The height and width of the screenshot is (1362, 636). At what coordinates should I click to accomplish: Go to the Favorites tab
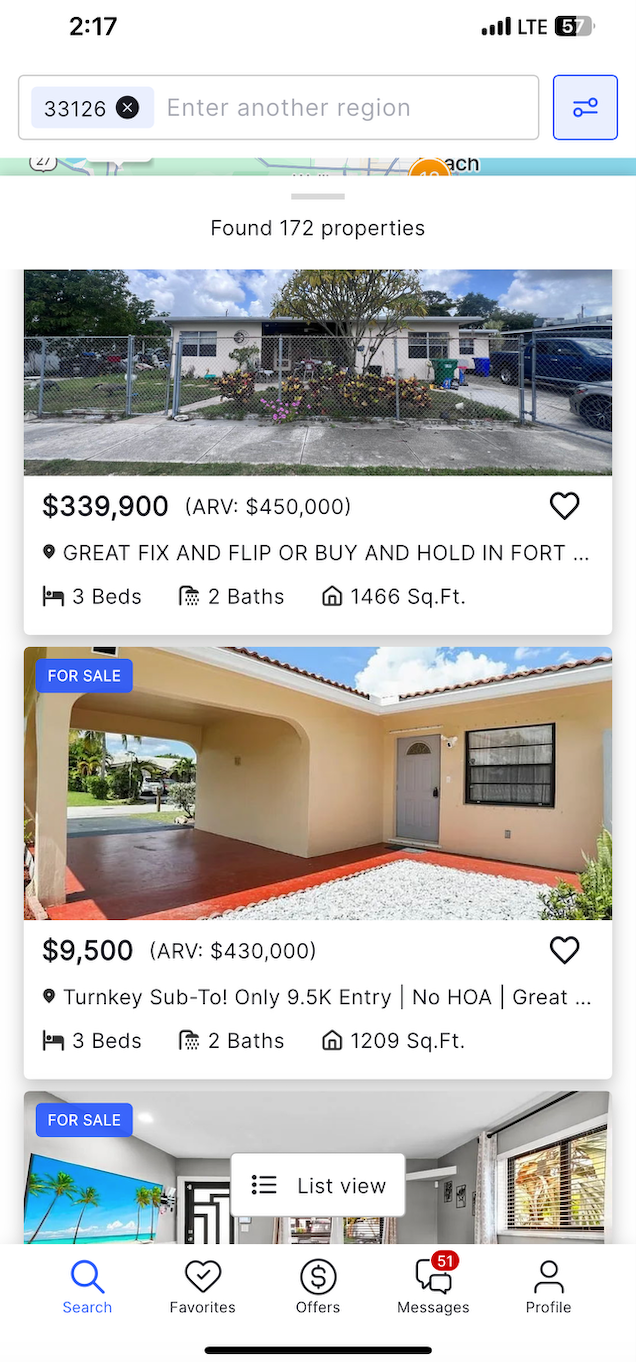pos(203,1286)
